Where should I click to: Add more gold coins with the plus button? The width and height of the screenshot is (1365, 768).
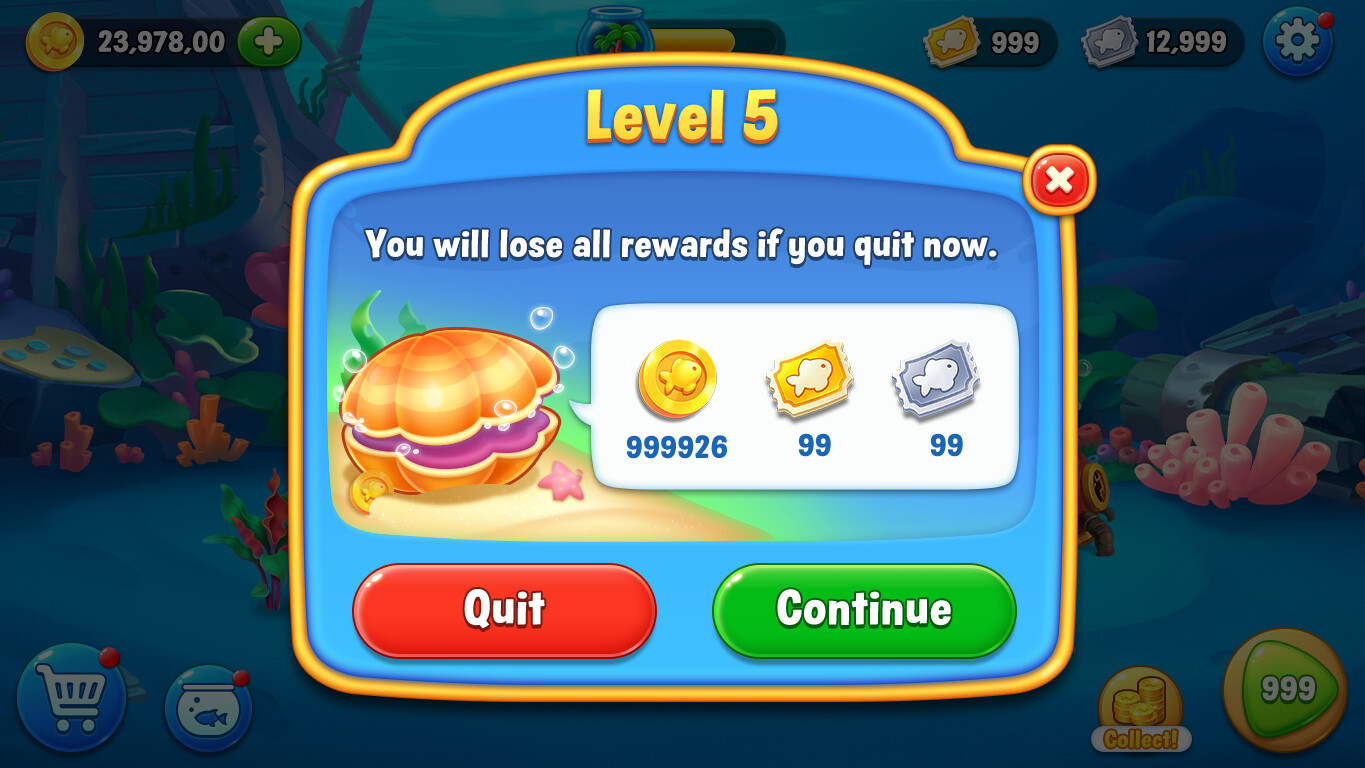click(x=269, y=43)
